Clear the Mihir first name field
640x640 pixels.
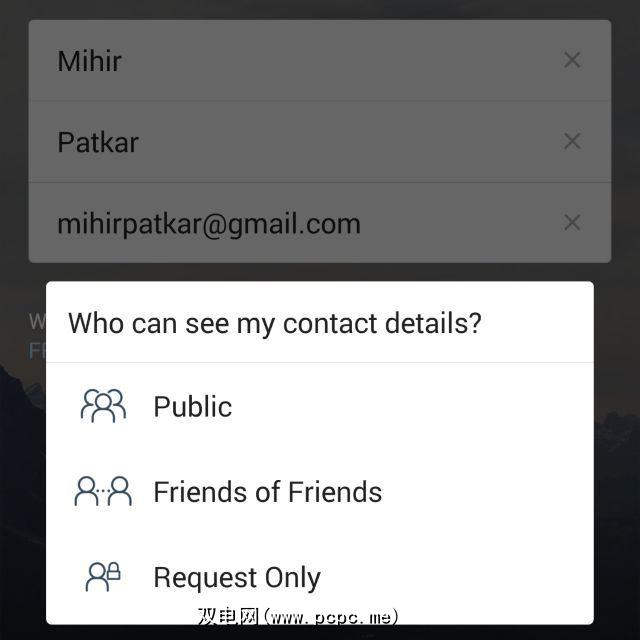(572, 60)
